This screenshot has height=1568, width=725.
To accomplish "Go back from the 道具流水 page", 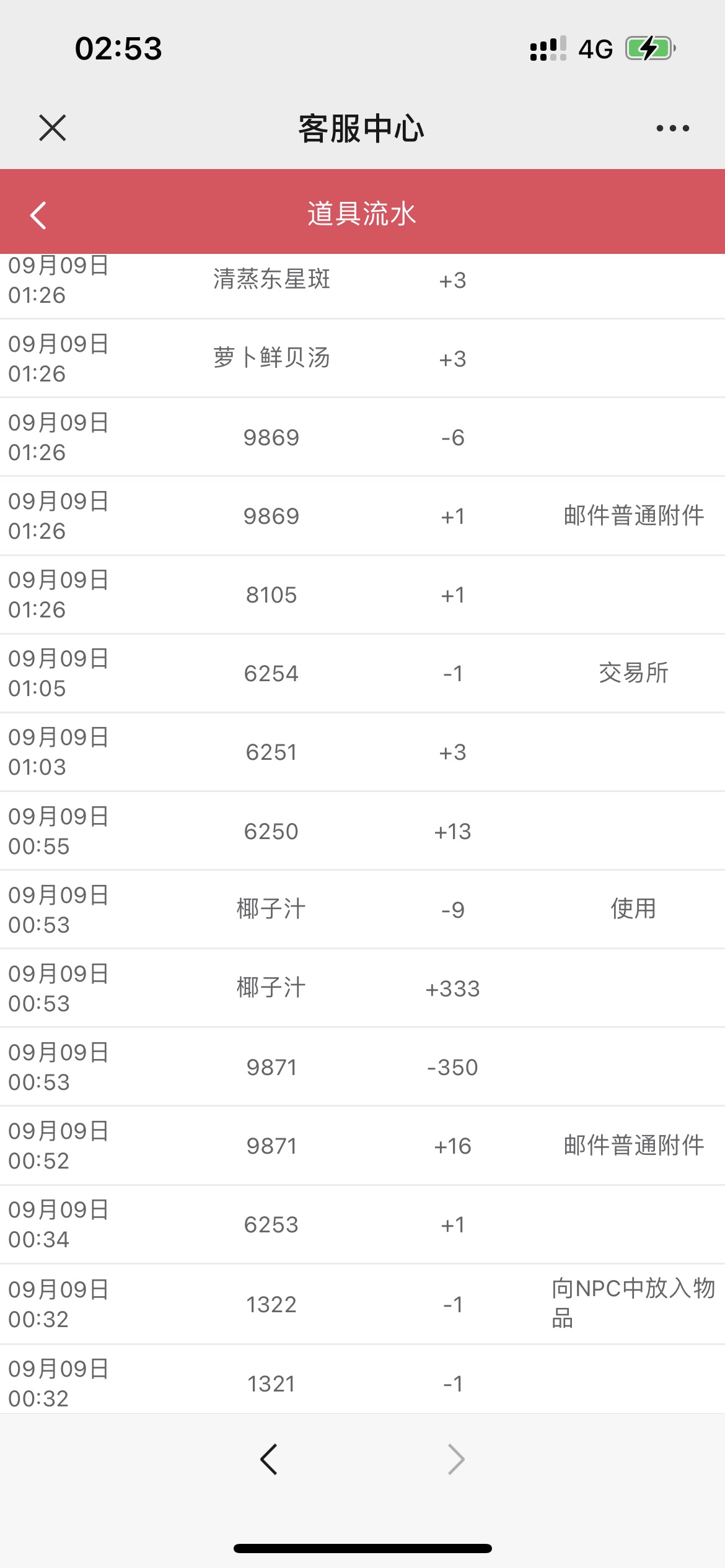I will point(38,215).
